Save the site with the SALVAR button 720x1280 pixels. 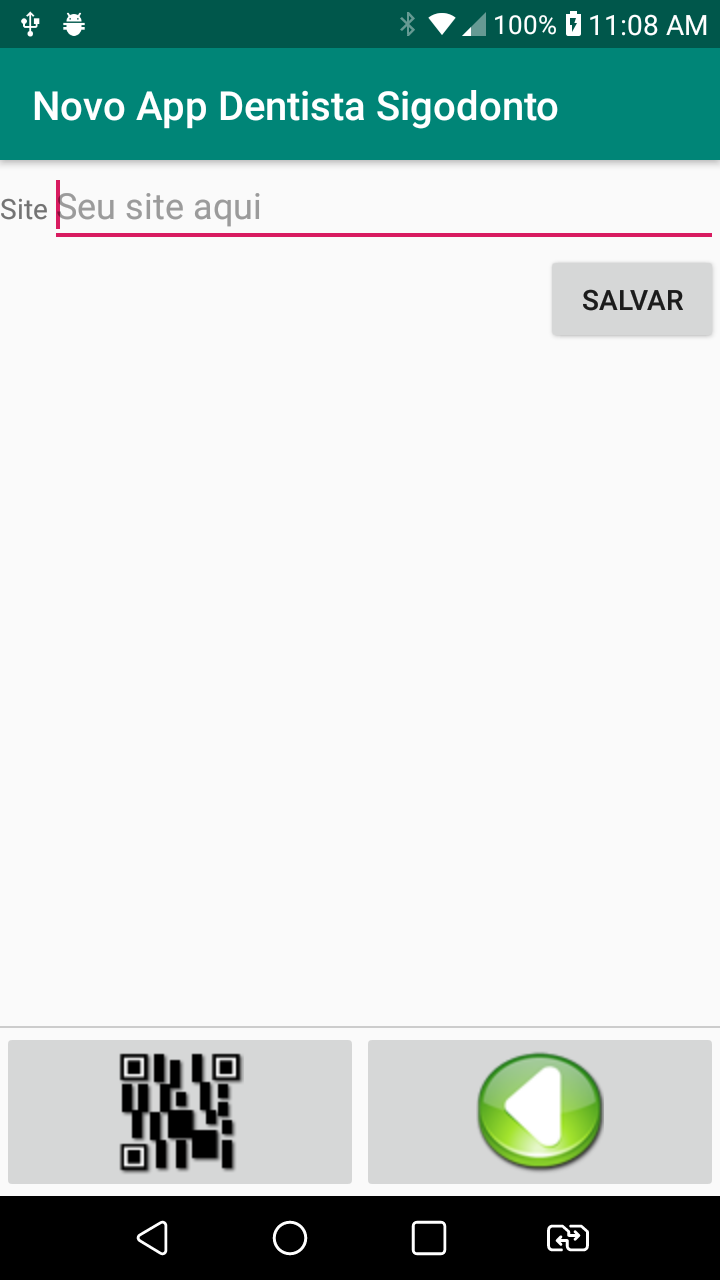tap(632, 299)
